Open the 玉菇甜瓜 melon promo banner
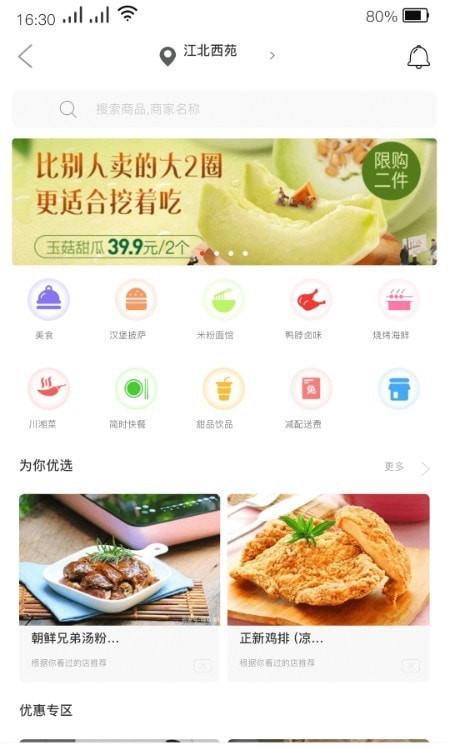 click(224, 202)
